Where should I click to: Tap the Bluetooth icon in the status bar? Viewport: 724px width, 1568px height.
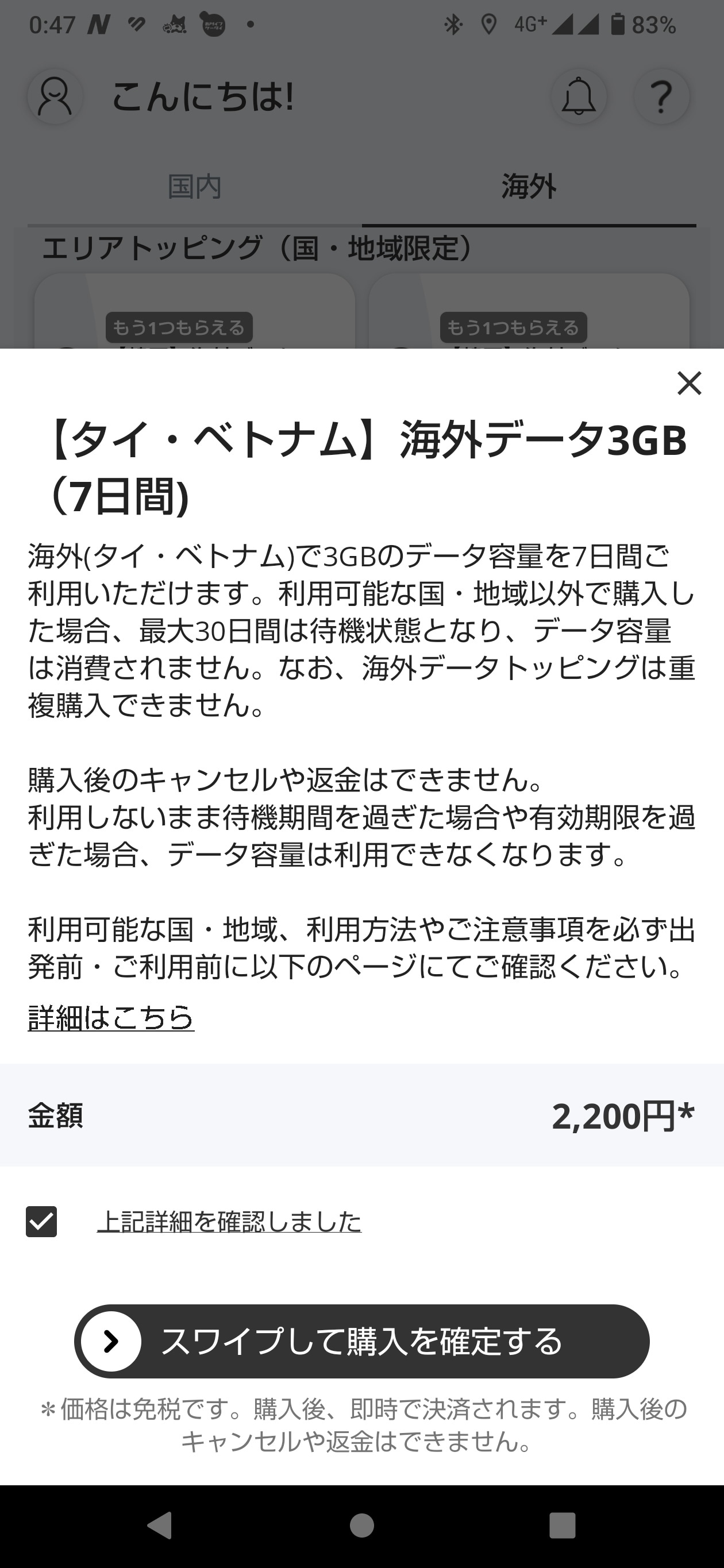point(453,24)
